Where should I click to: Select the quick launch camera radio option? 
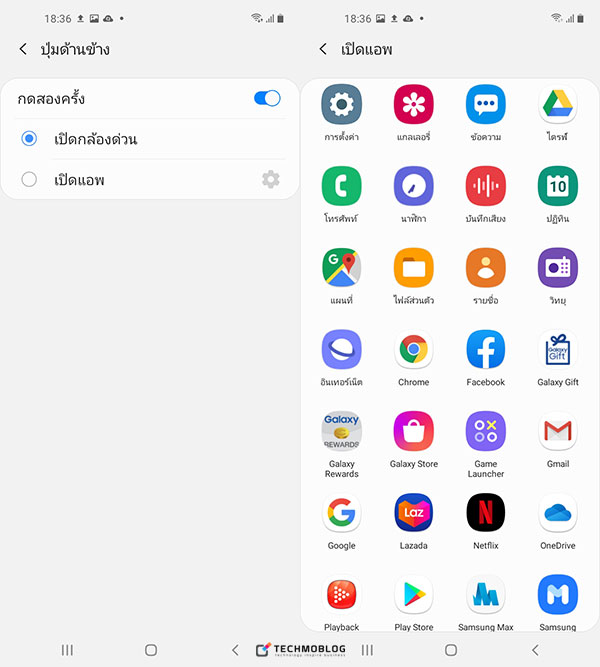(x=29, y=139)
